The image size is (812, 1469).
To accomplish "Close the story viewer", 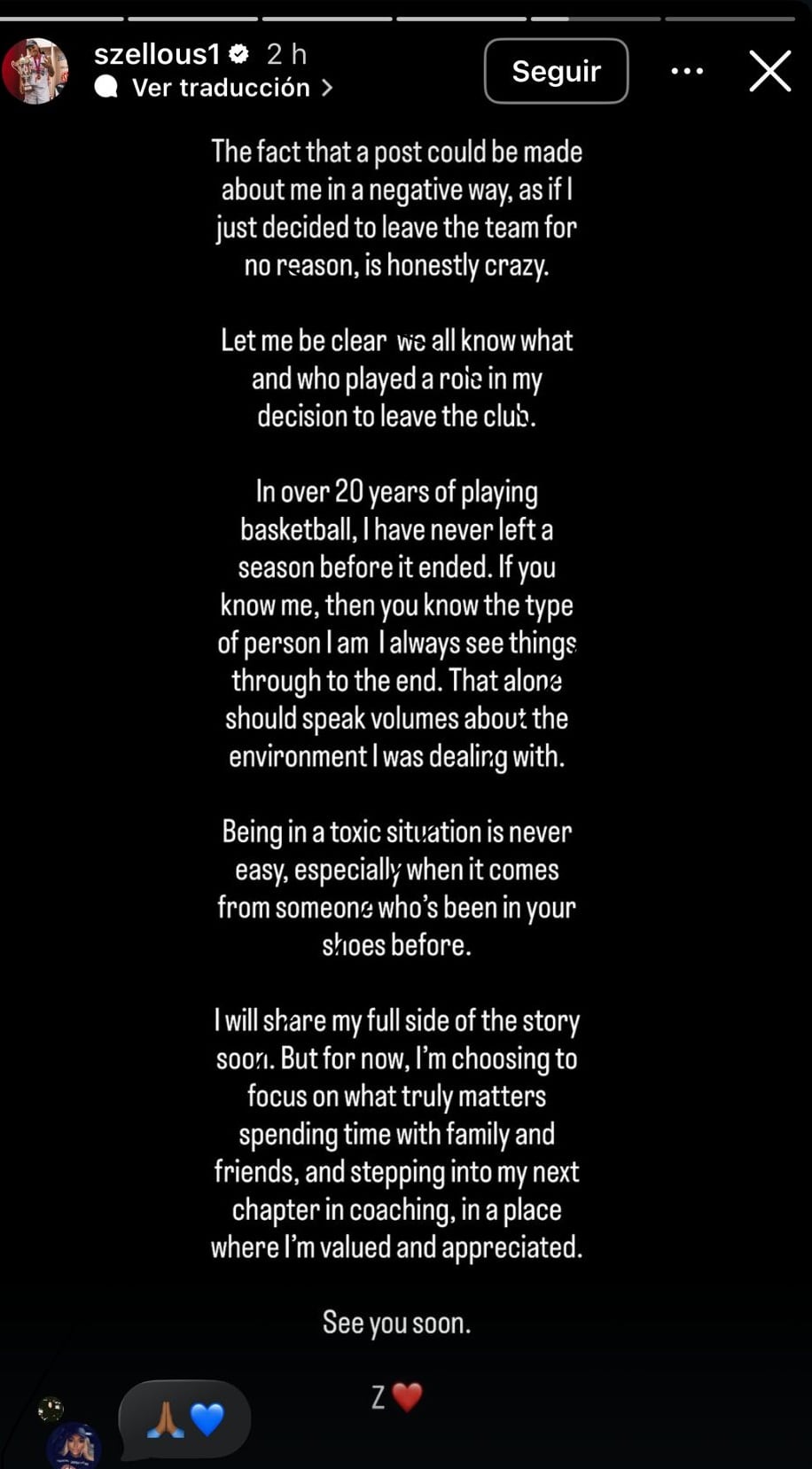I will point(769,71).
